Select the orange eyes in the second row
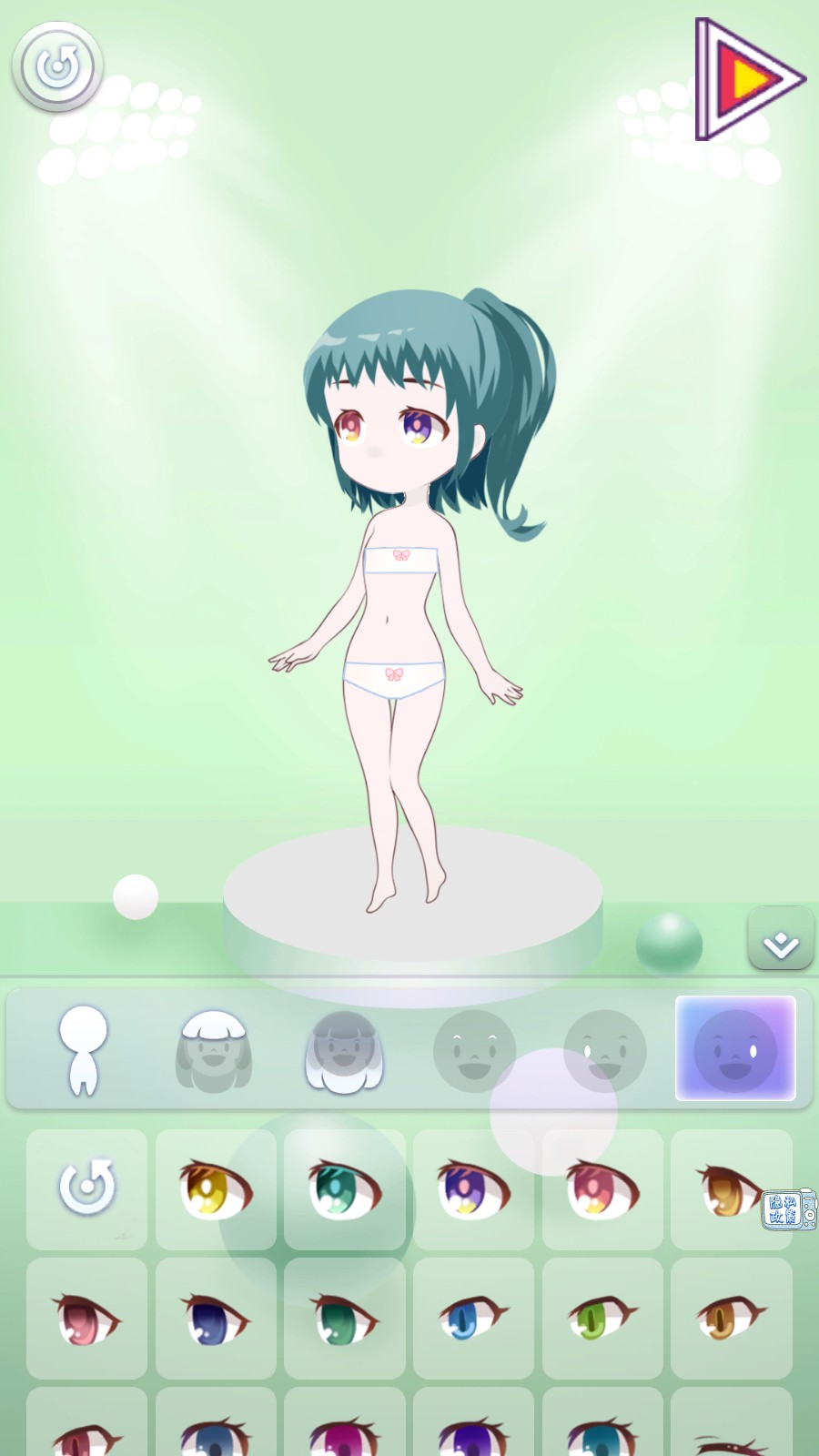This screenshot has height=1456, width=819. [732, 1318]
